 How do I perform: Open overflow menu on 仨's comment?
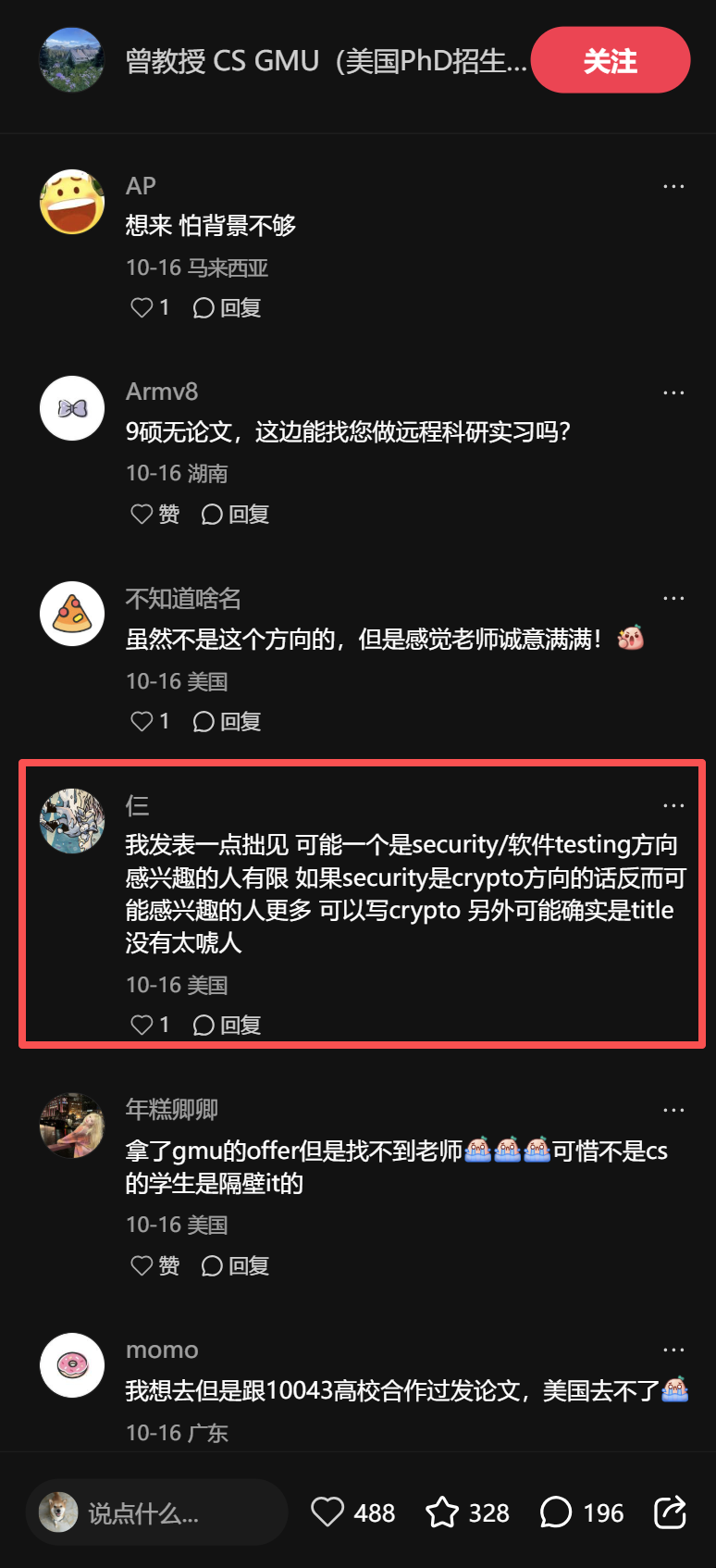pyautogui.click(x=673, y=805)
